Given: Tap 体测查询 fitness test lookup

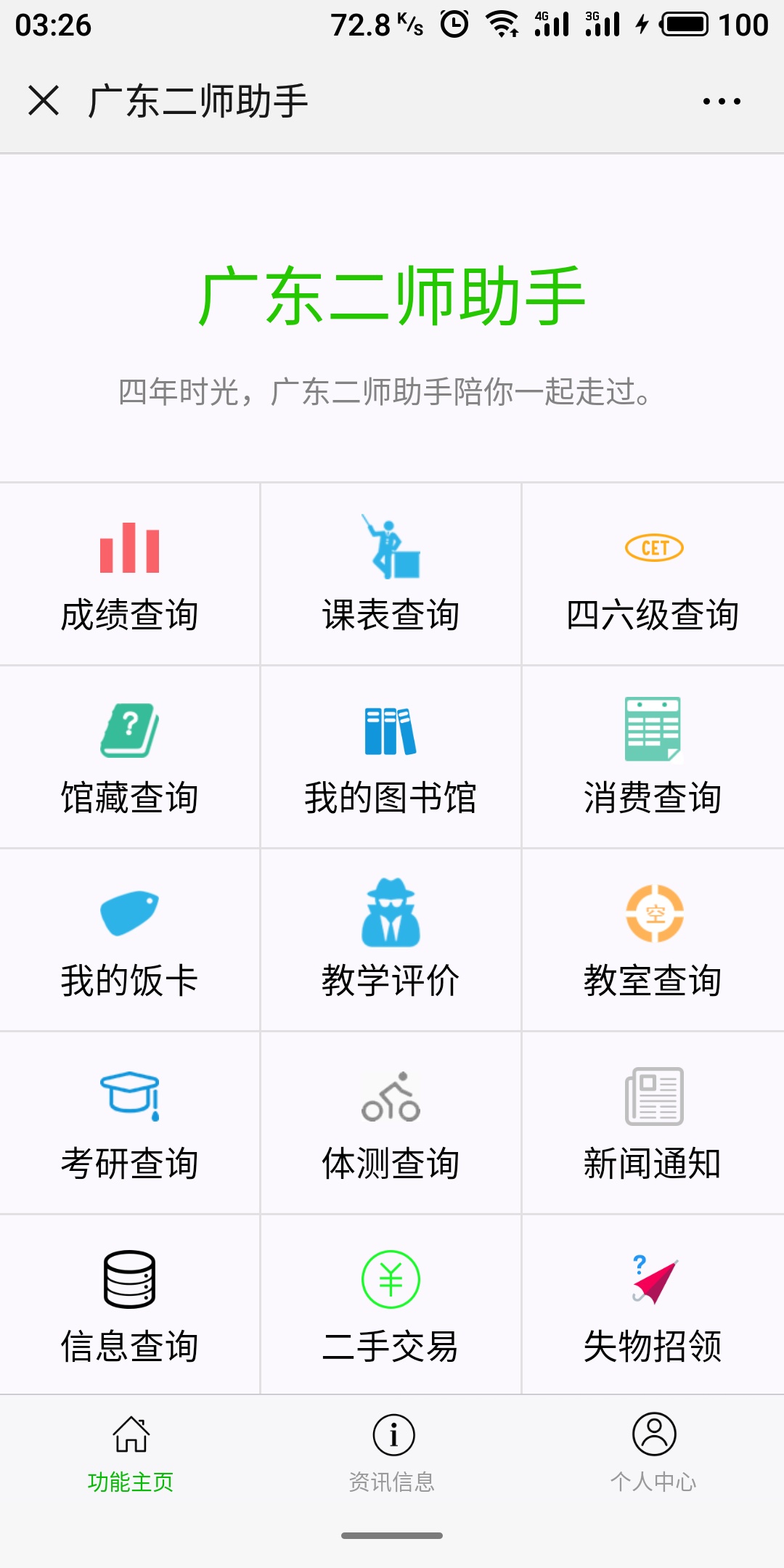Looking at the screenshot, I should pos(391,1124).
